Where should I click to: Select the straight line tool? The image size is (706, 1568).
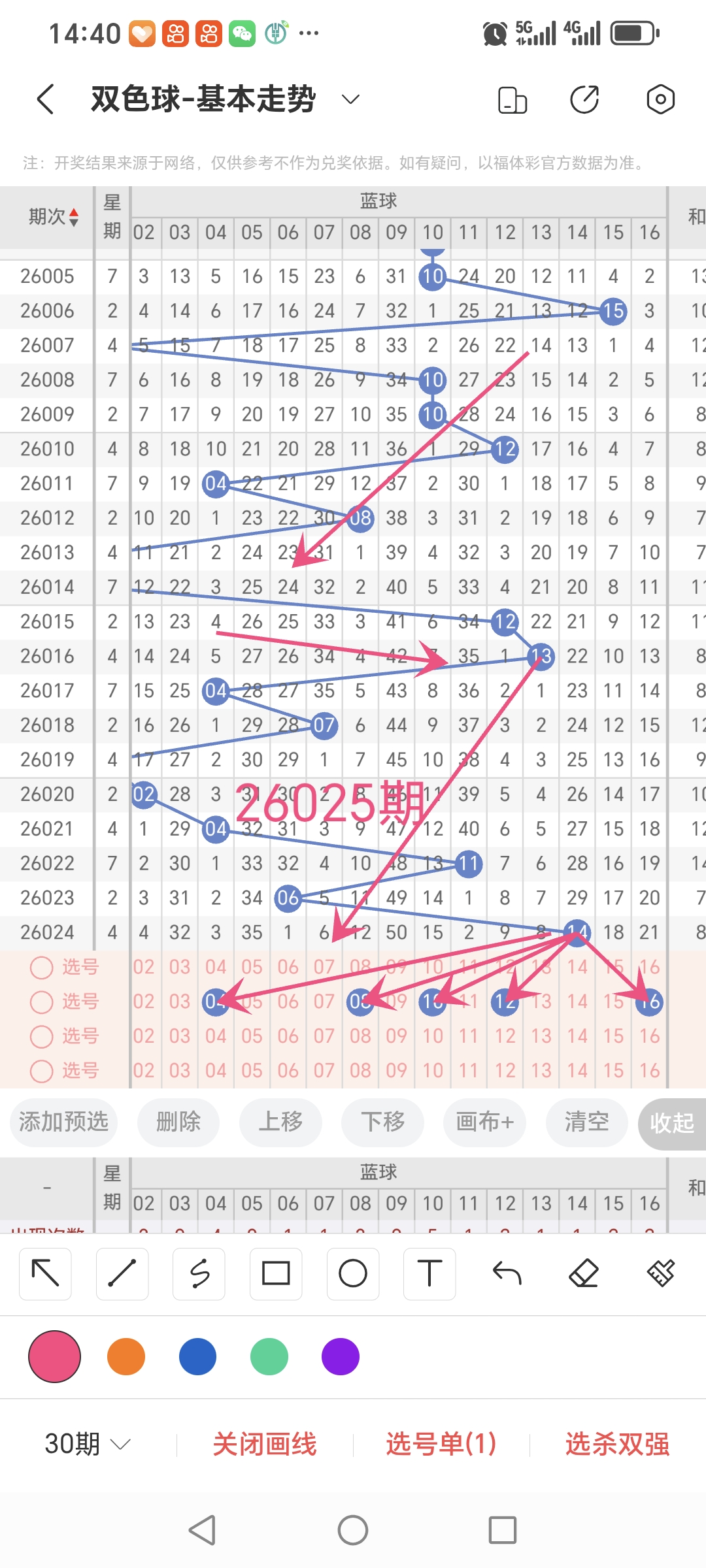click(122, 1273)
